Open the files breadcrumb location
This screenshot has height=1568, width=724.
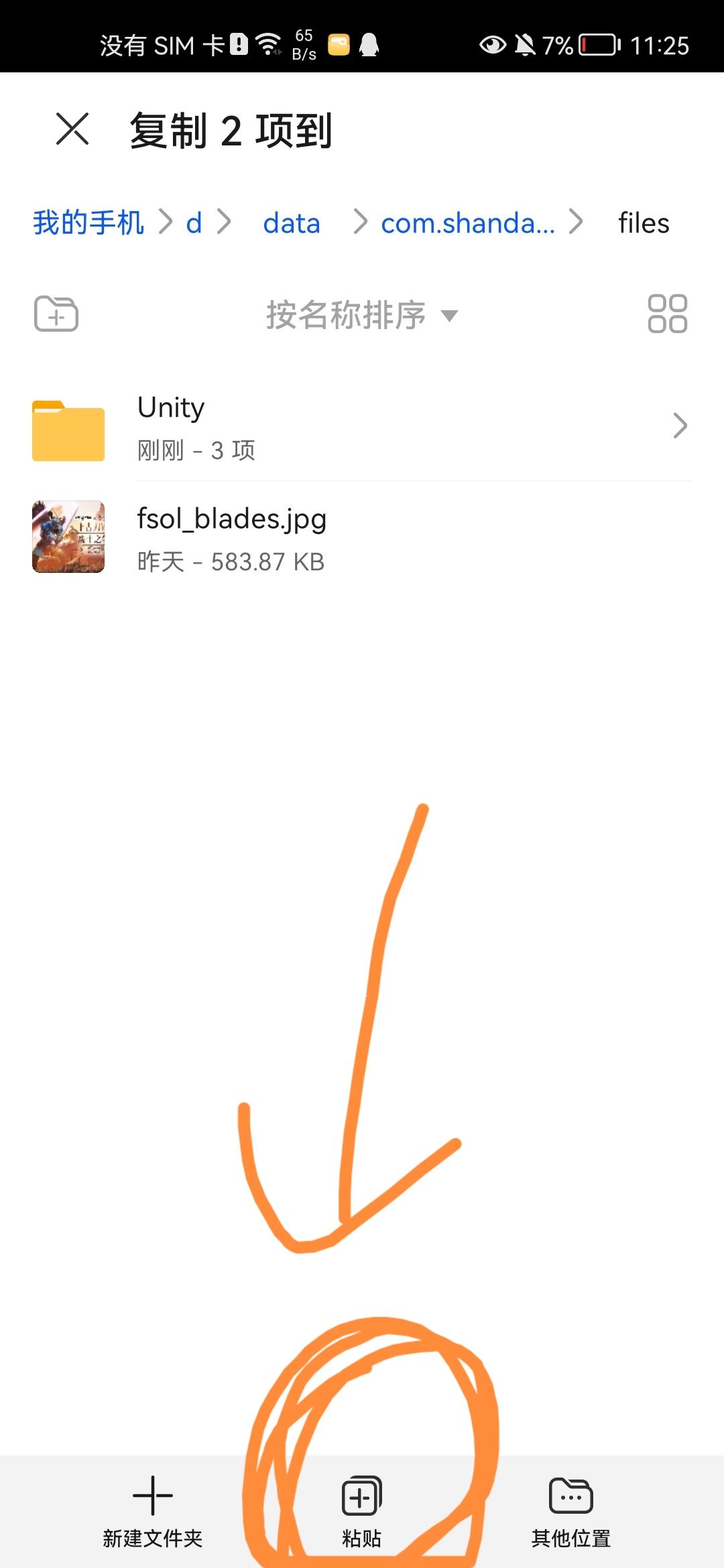643,223
